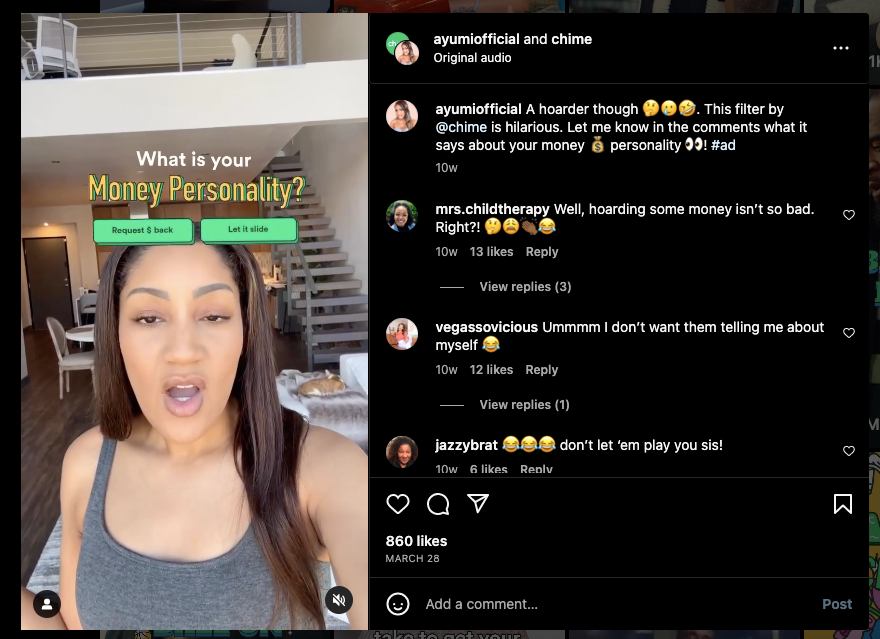Screen dimensions: 880x639
Task: Bookmark this post
Action: point(842,504)
